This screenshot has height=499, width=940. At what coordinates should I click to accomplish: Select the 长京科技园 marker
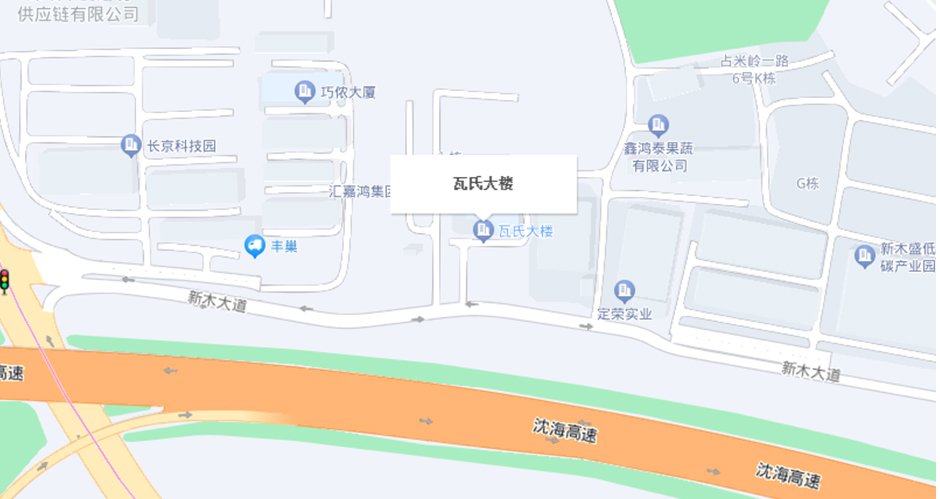pos(131,146)
